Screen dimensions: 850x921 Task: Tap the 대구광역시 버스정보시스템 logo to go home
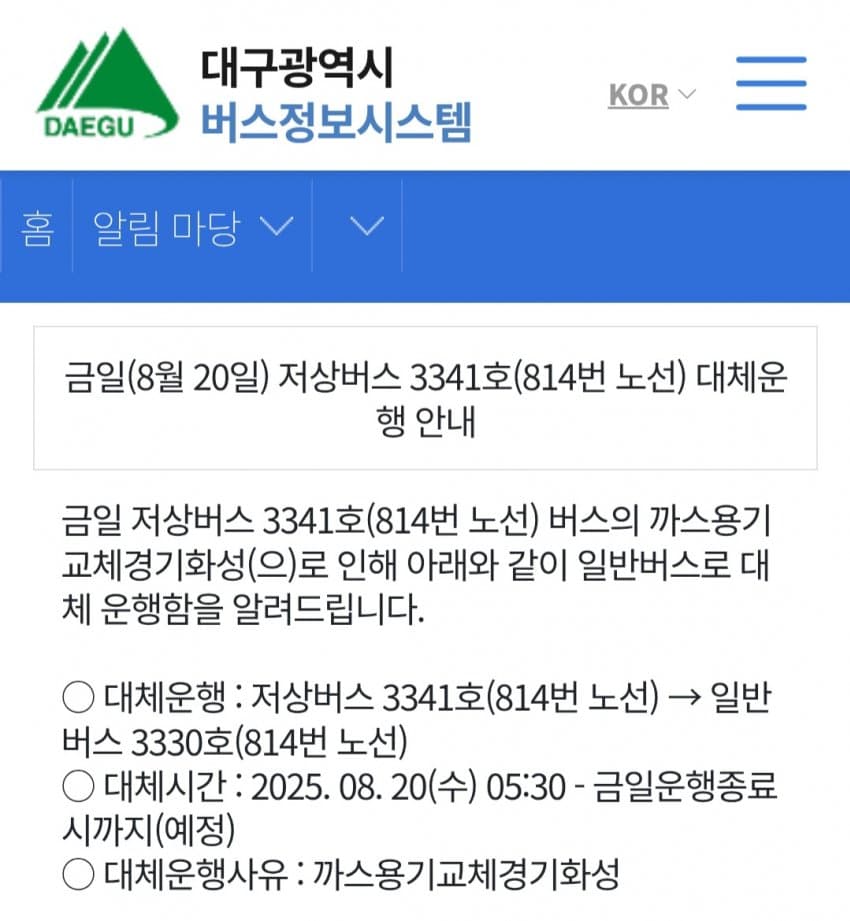(255, 94)
